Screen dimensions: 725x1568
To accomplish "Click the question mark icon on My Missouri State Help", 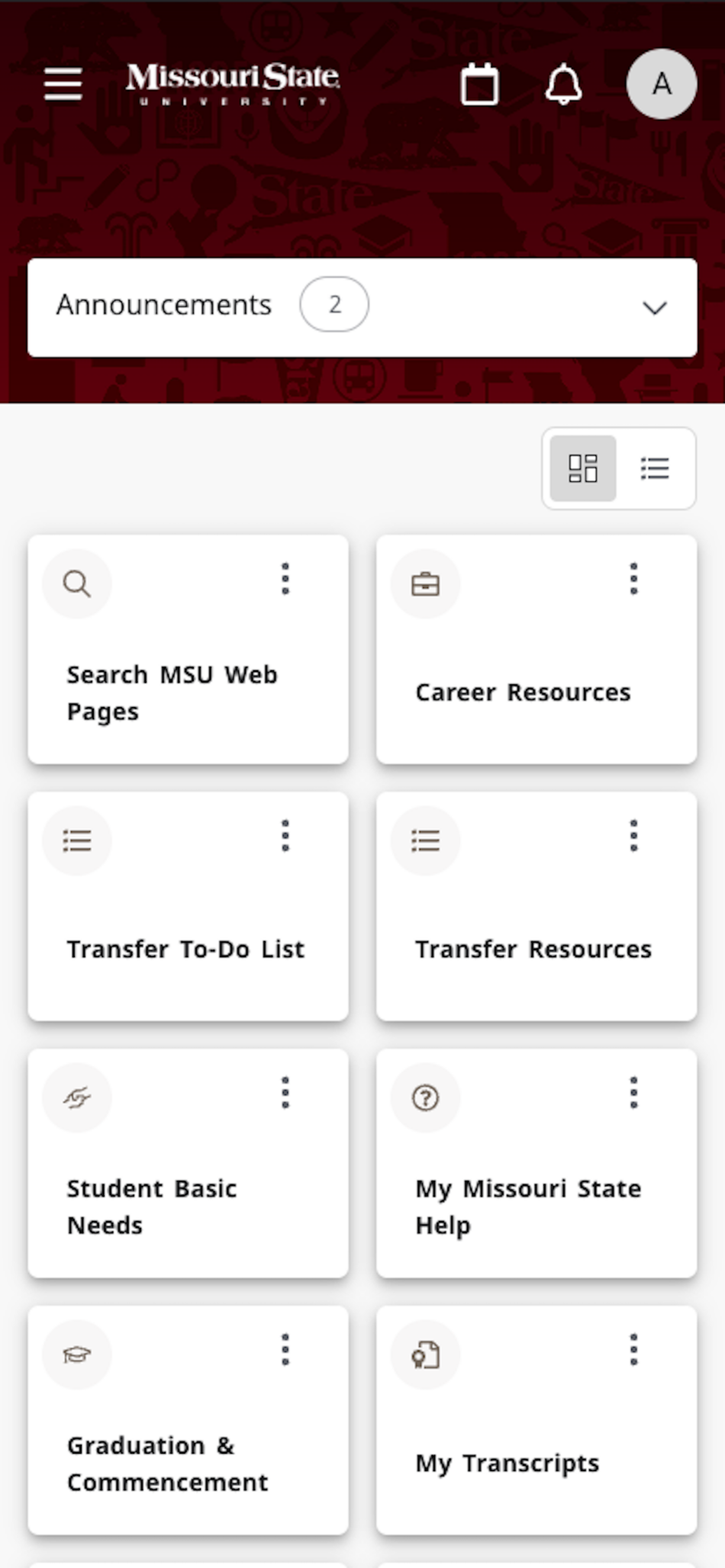I will point(425,1097).
